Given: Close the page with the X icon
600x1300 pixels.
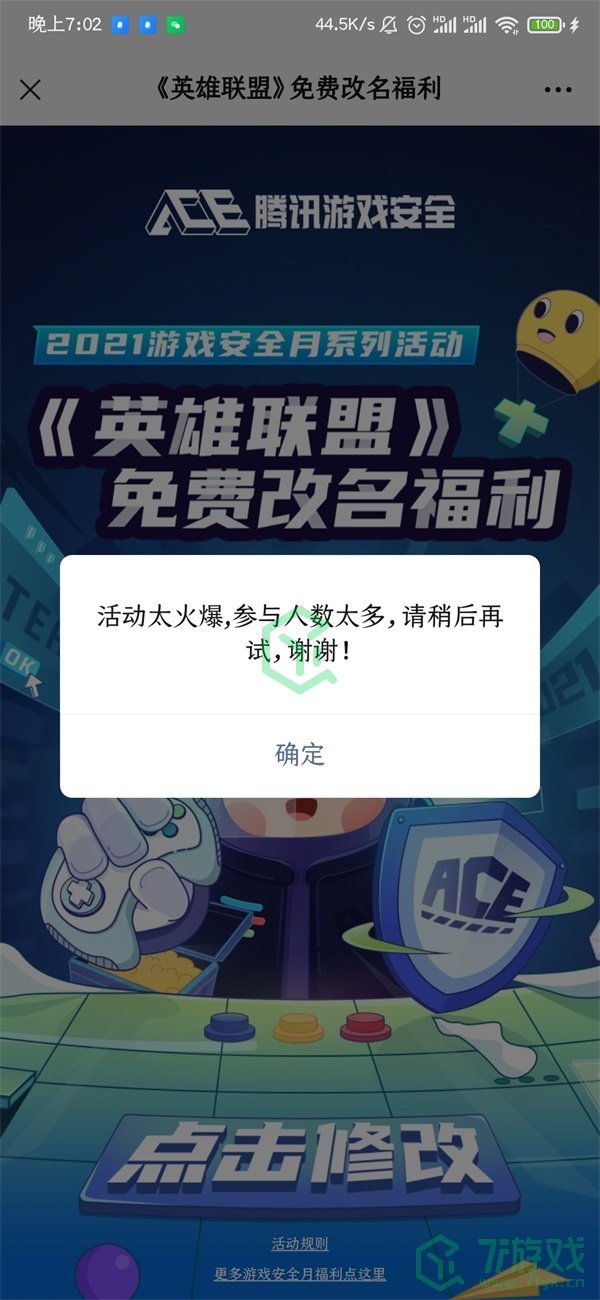Looking at the screenshot, I should click(x=31, y=89).
